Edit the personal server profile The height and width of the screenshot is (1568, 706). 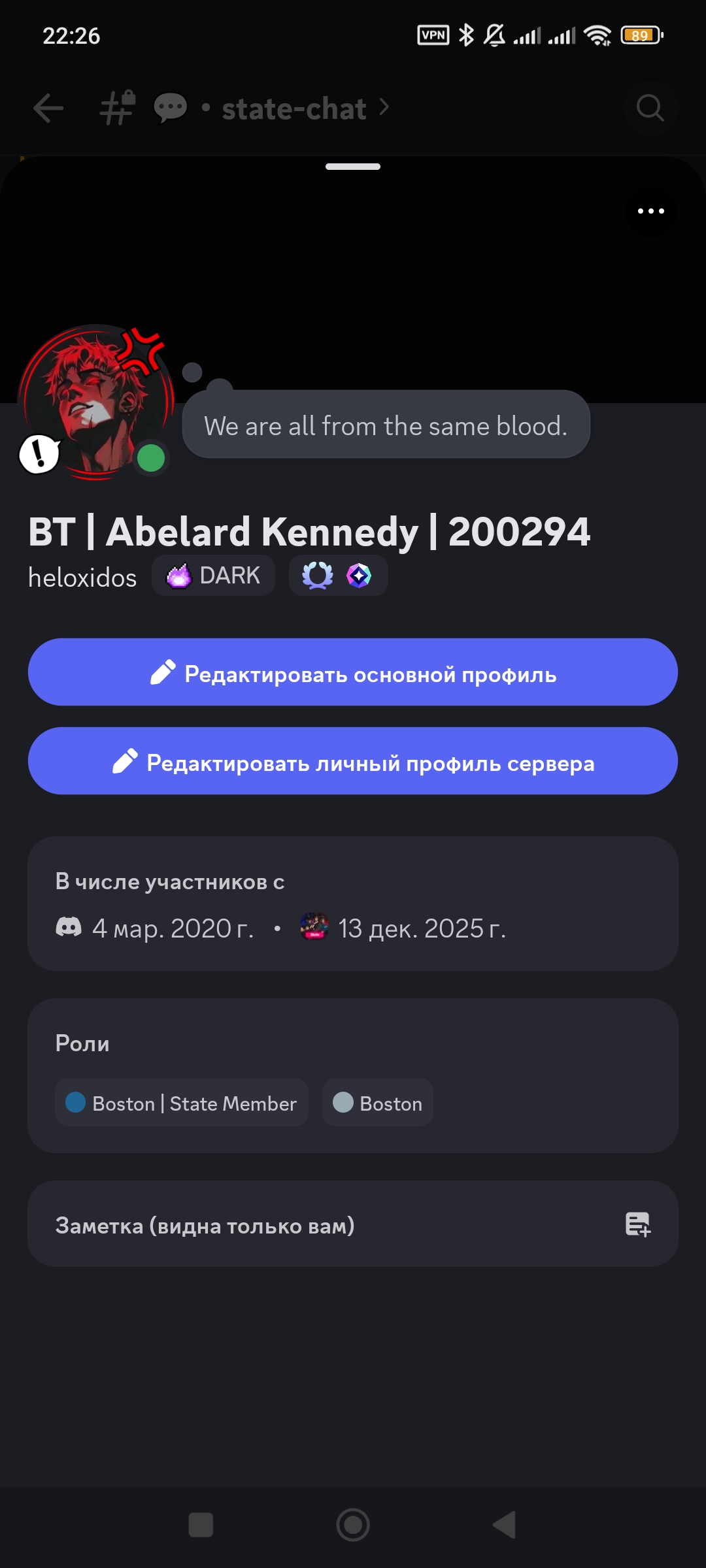pos(353,761)
